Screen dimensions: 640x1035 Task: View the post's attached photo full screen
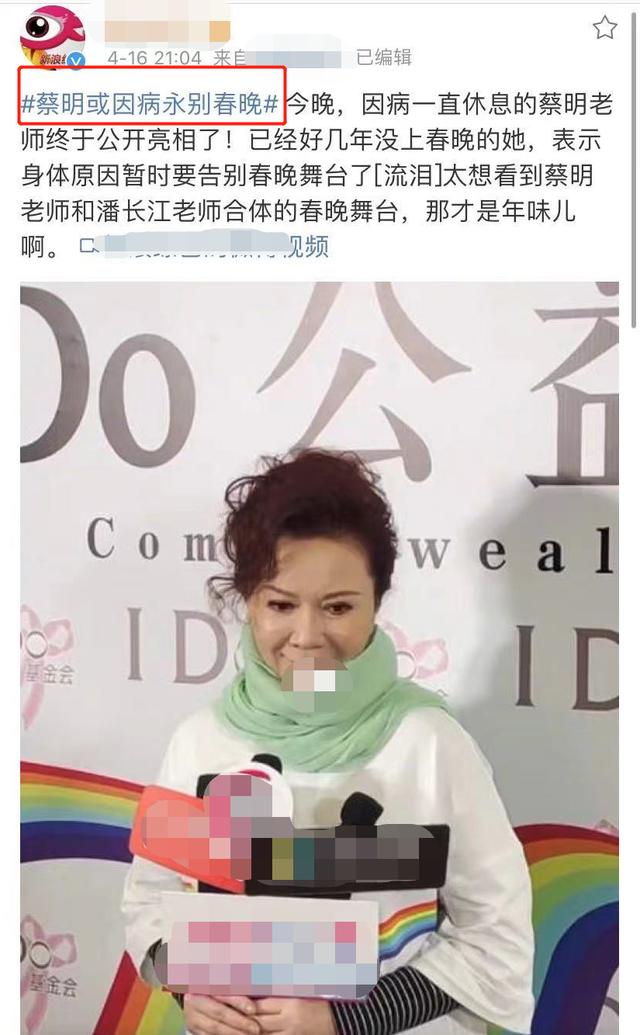pyautogui.click(x=320, y=650)
